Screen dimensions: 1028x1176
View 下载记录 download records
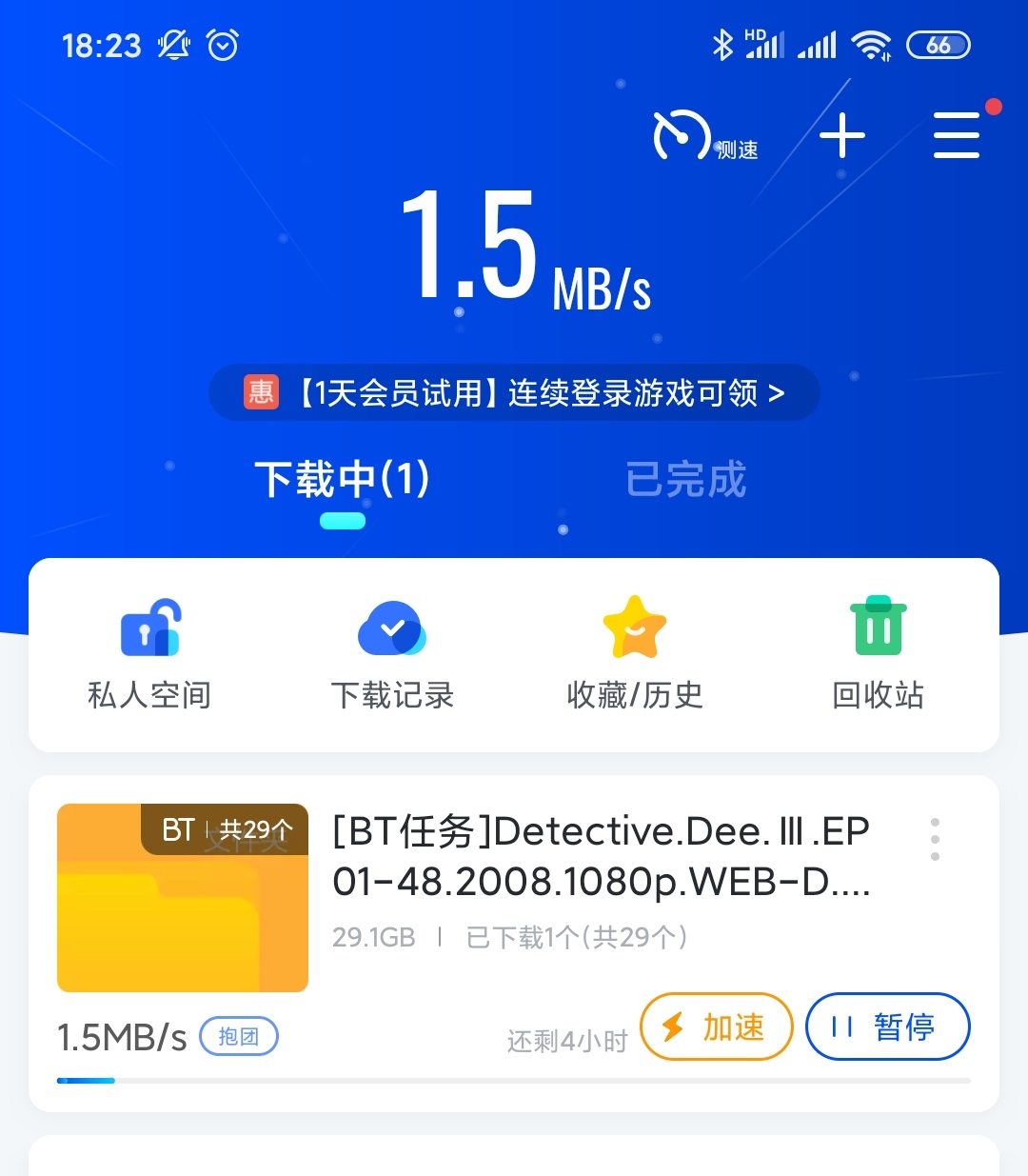pos(392,654)
